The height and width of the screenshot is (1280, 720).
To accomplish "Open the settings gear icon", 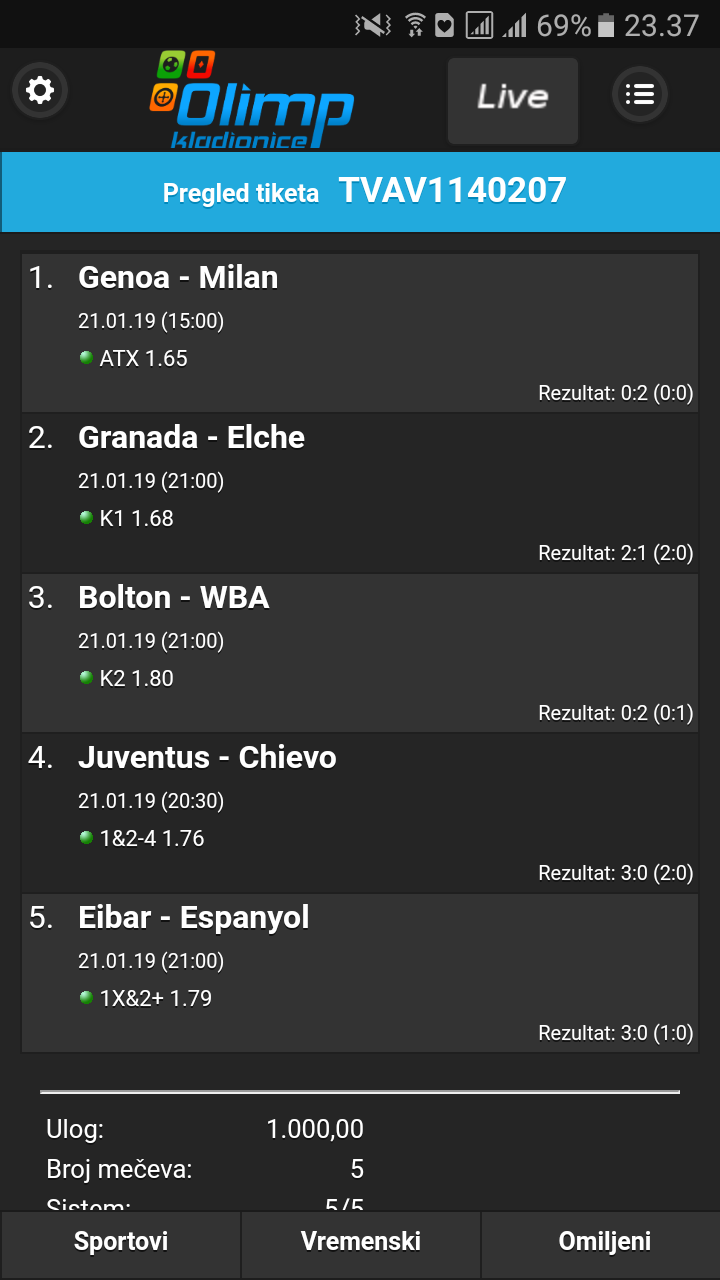I will (40, 91).
